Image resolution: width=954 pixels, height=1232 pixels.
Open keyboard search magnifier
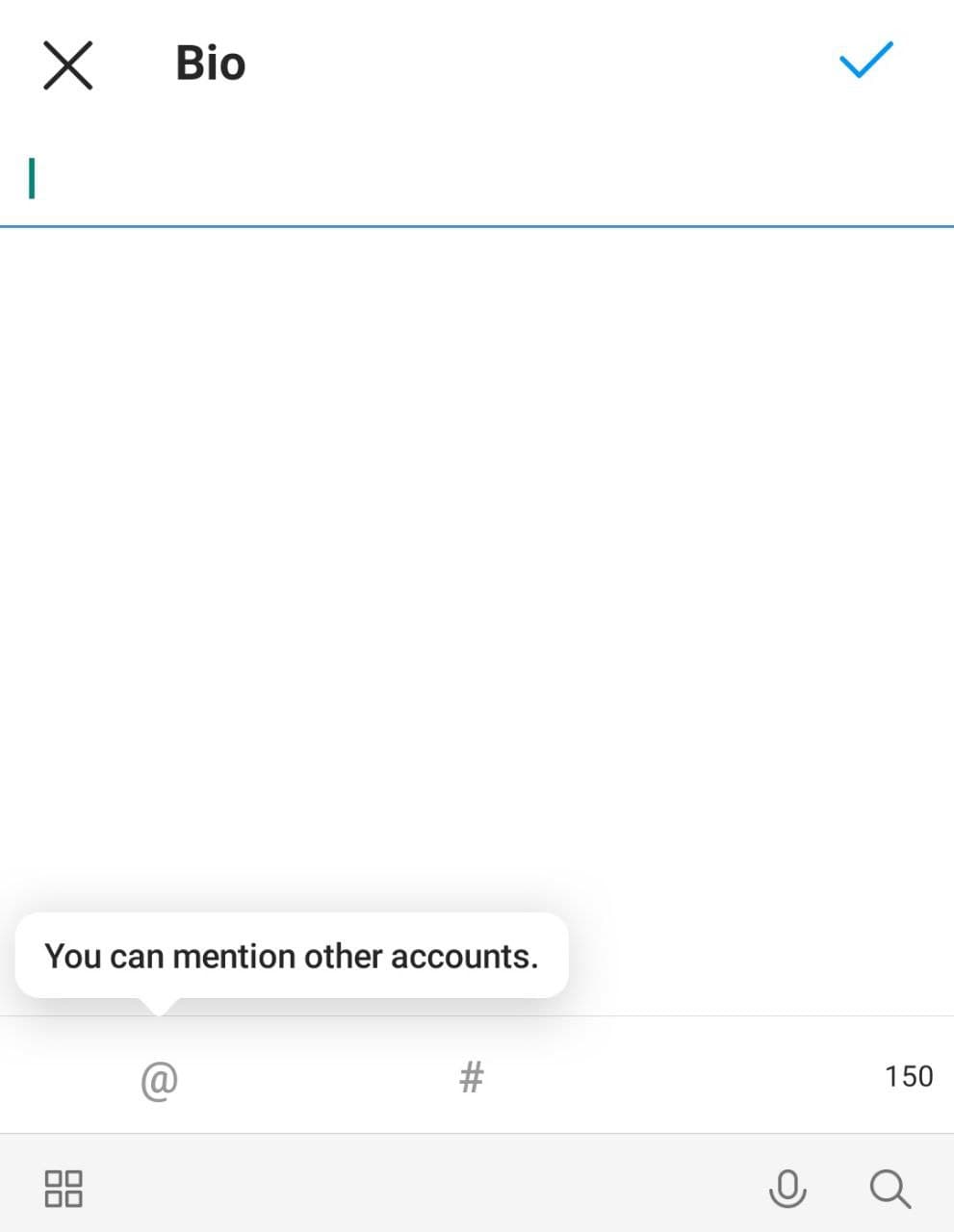click(x=889, y=1188)
